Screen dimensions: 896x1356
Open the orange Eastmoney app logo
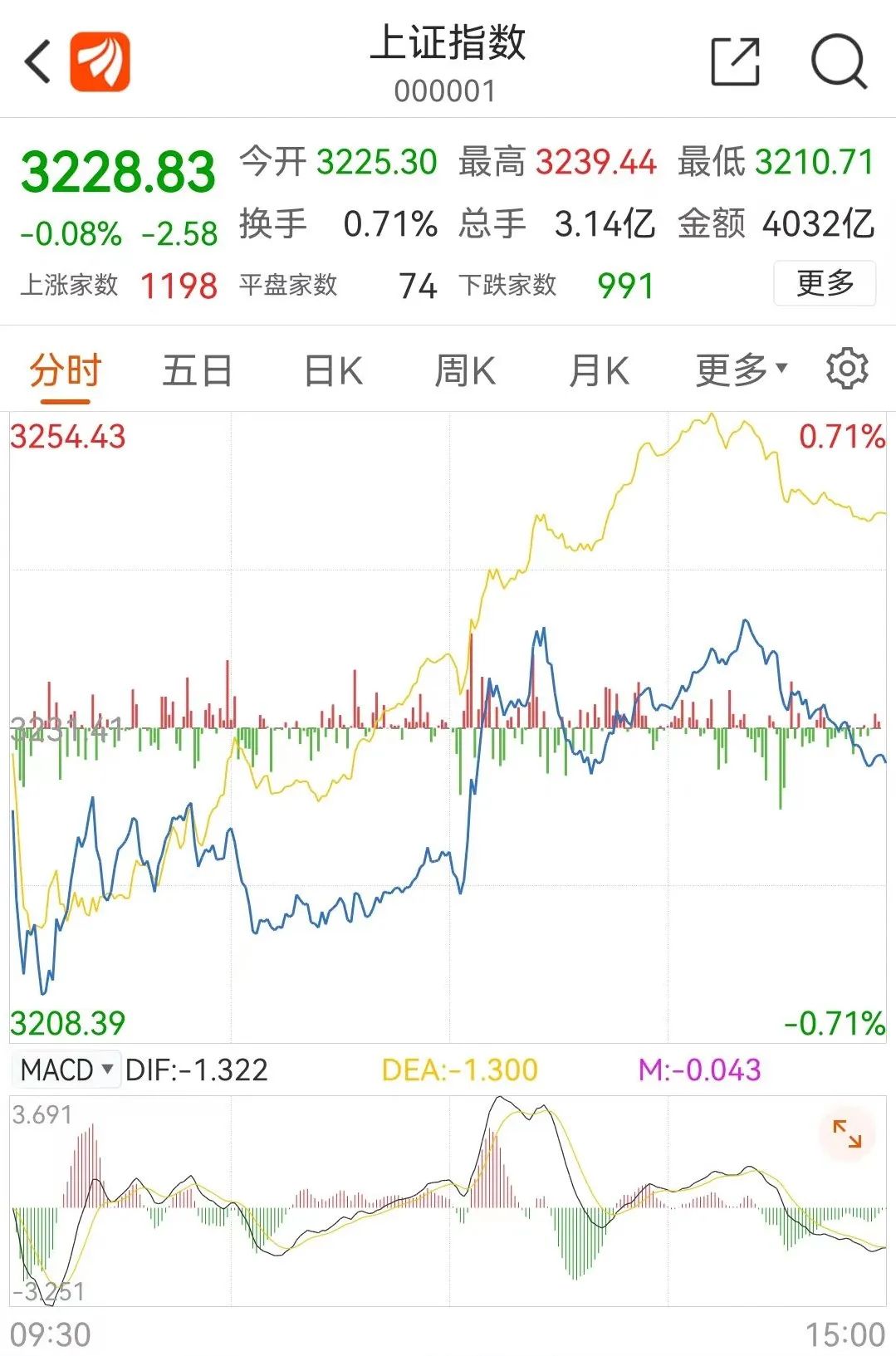(x=100, y=61)
